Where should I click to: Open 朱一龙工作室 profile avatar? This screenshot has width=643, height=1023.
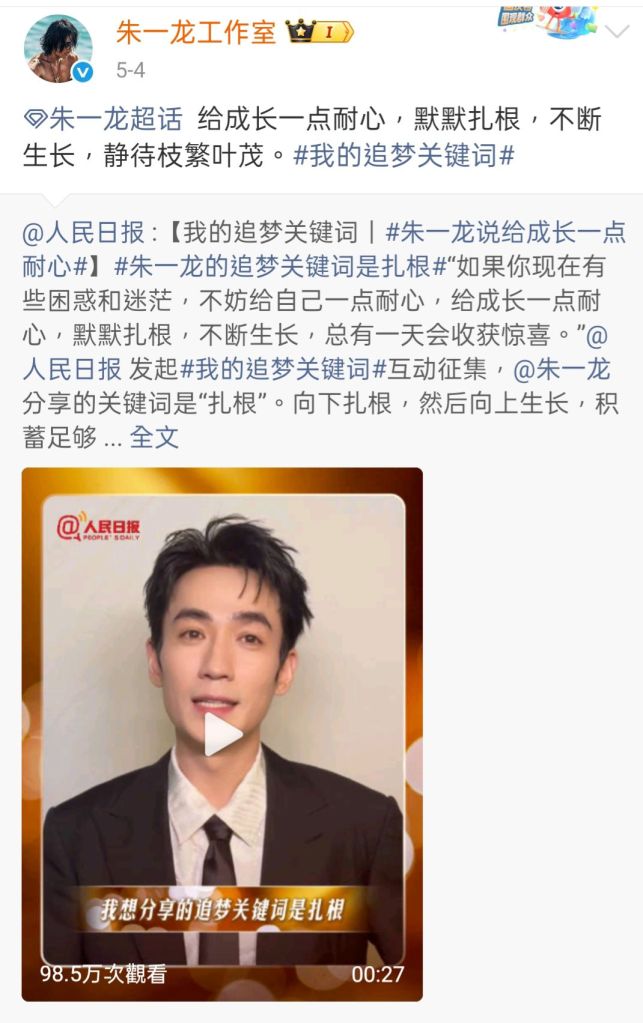tap(58, 48)
